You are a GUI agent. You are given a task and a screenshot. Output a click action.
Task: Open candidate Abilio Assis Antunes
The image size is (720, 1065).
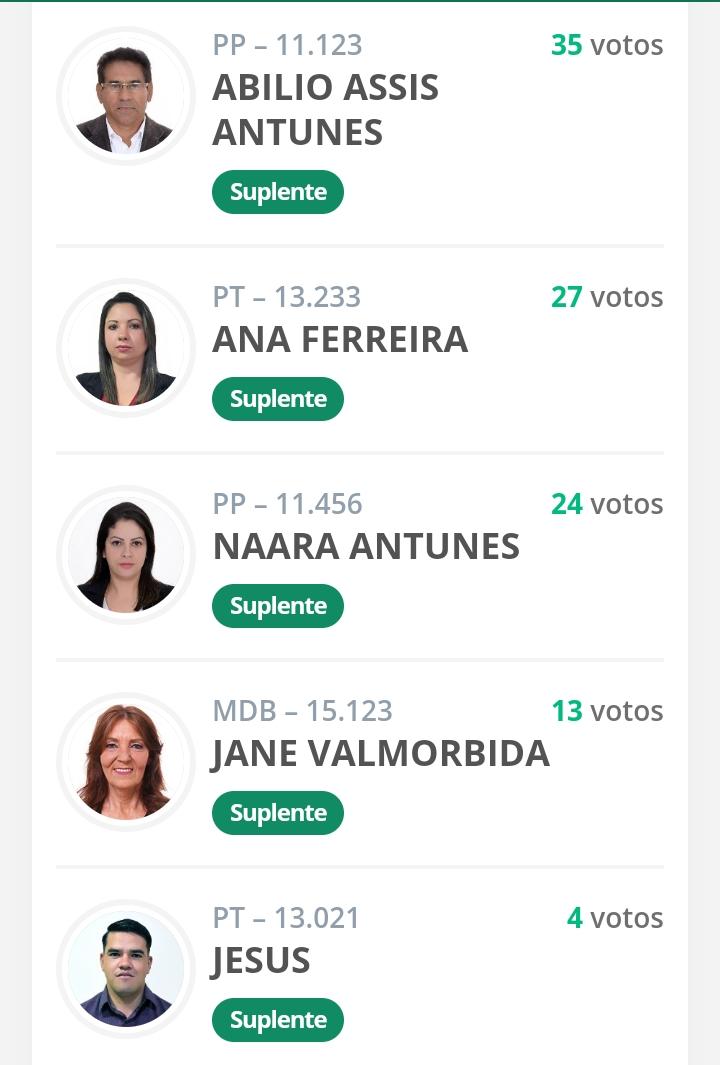click(325, 110)
